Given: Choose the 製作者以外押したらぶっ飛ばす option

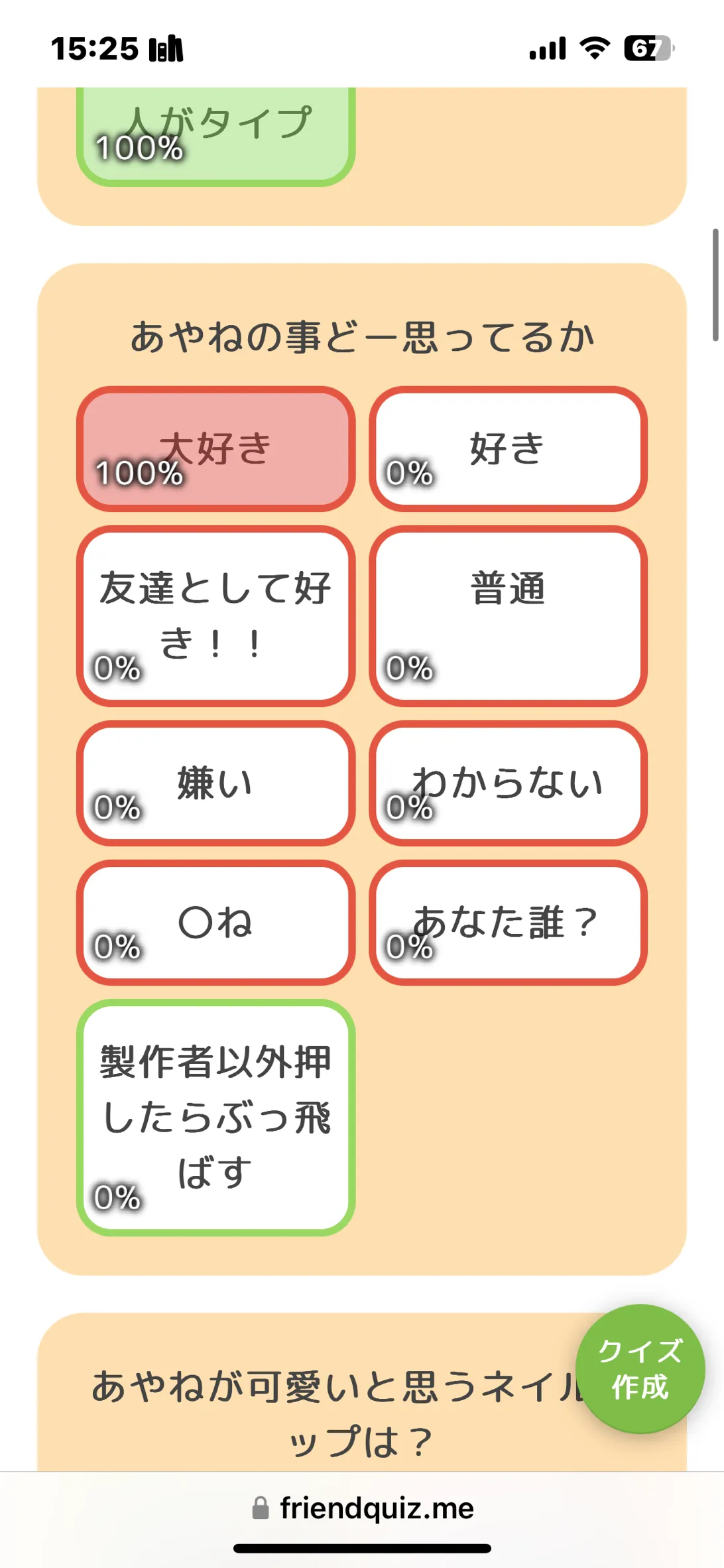Looking at the screenshot, I should click(215, 1118).
